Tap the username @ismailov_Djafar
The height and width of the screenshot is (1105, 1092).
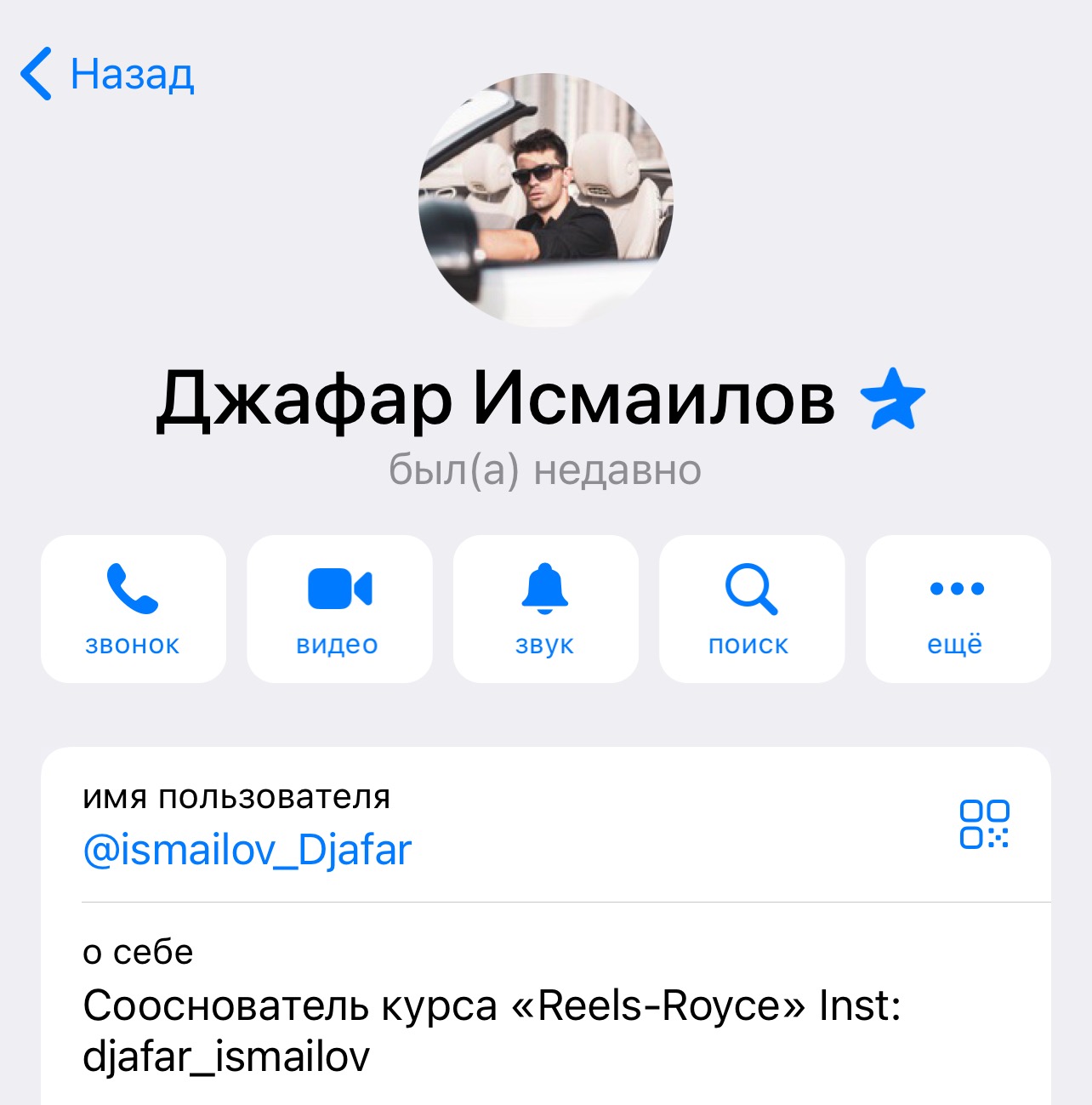(247, 850)
